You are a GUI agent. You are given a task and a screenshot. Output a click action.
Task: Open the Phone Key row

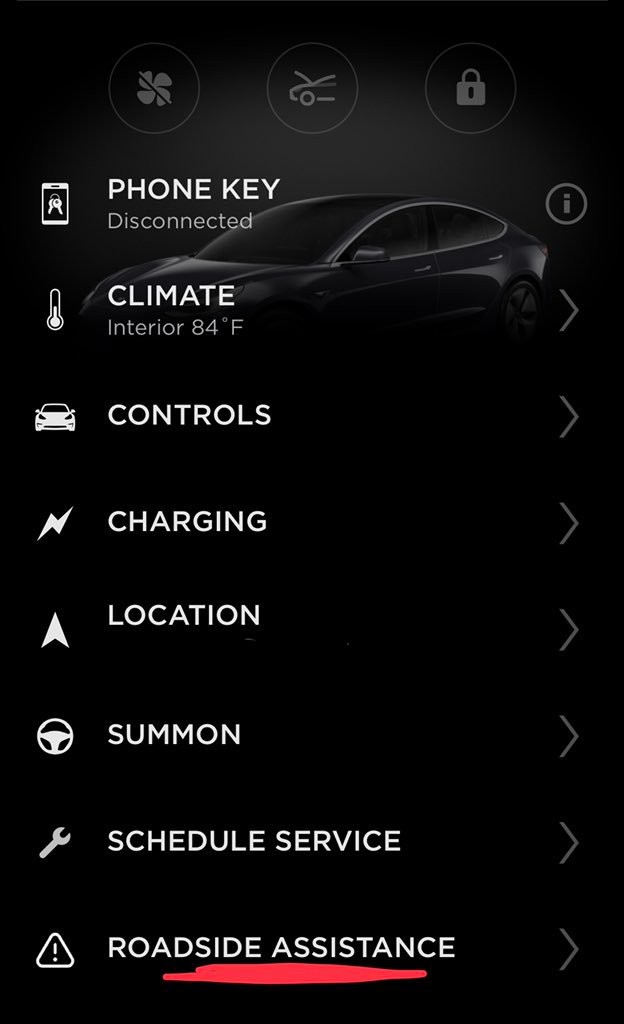[x=312, y=204]
